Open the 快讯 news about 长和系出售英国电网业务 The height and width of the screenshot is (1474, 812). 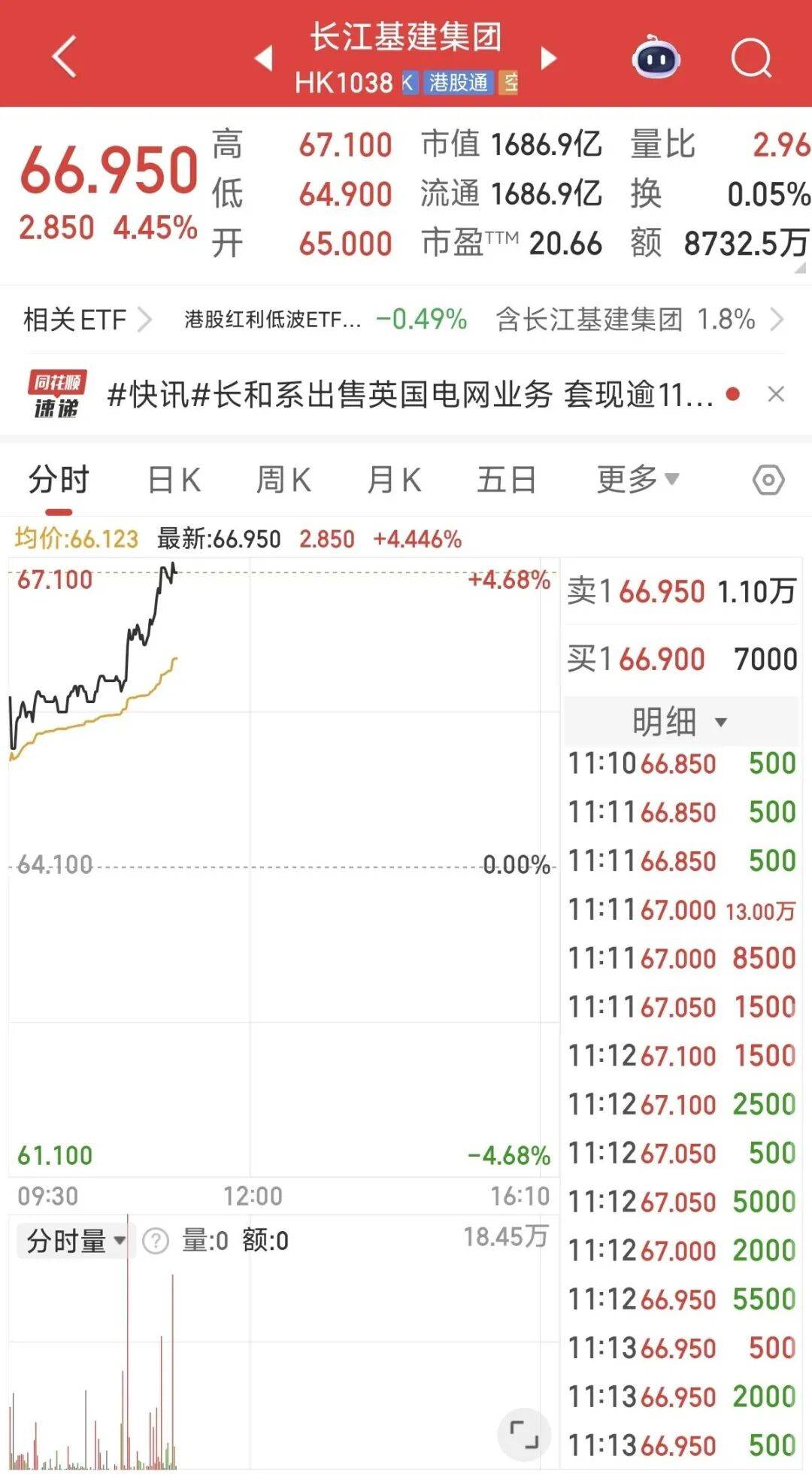[x=410, y=394]
